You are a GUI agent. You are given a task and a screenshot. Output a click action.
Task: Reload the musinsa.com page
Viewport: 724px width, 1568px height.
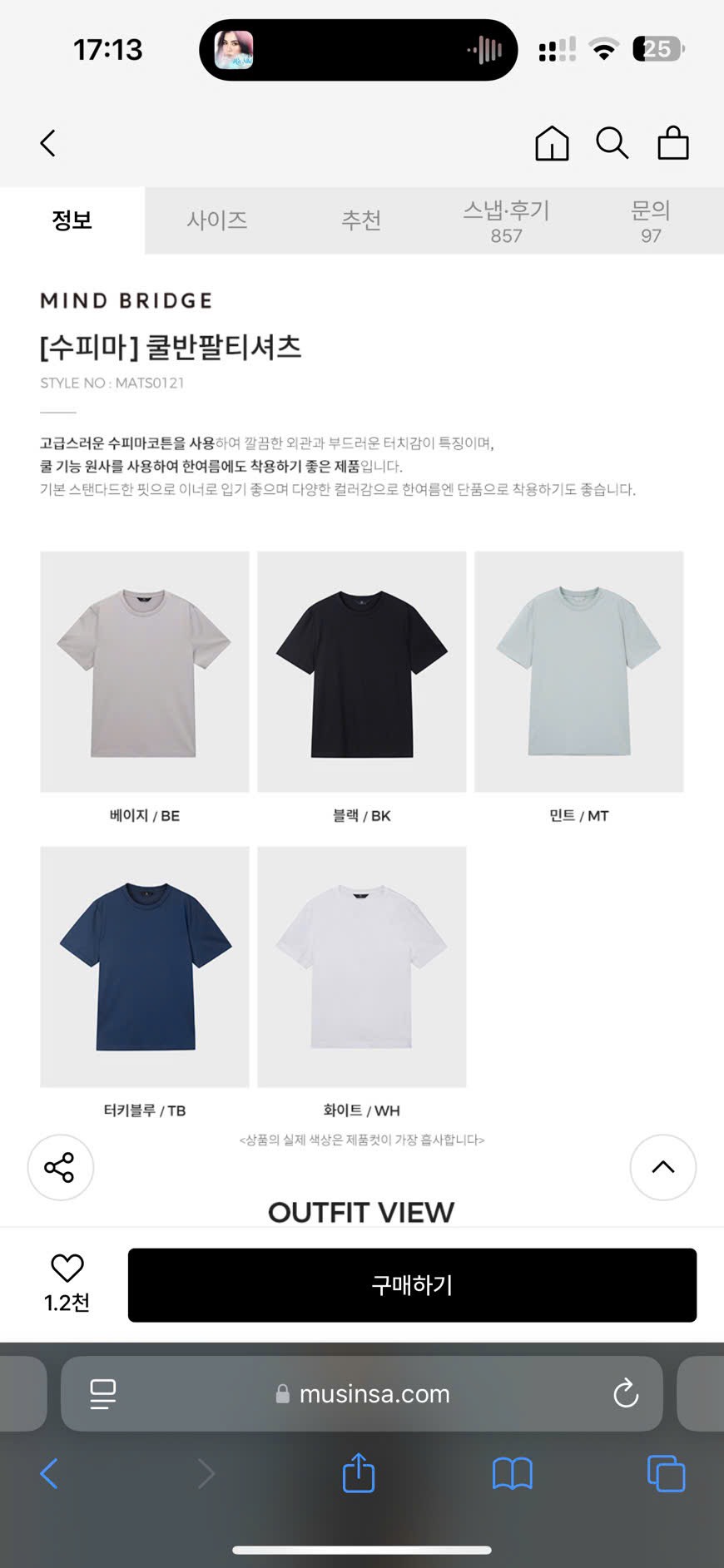coord(626,1393)
